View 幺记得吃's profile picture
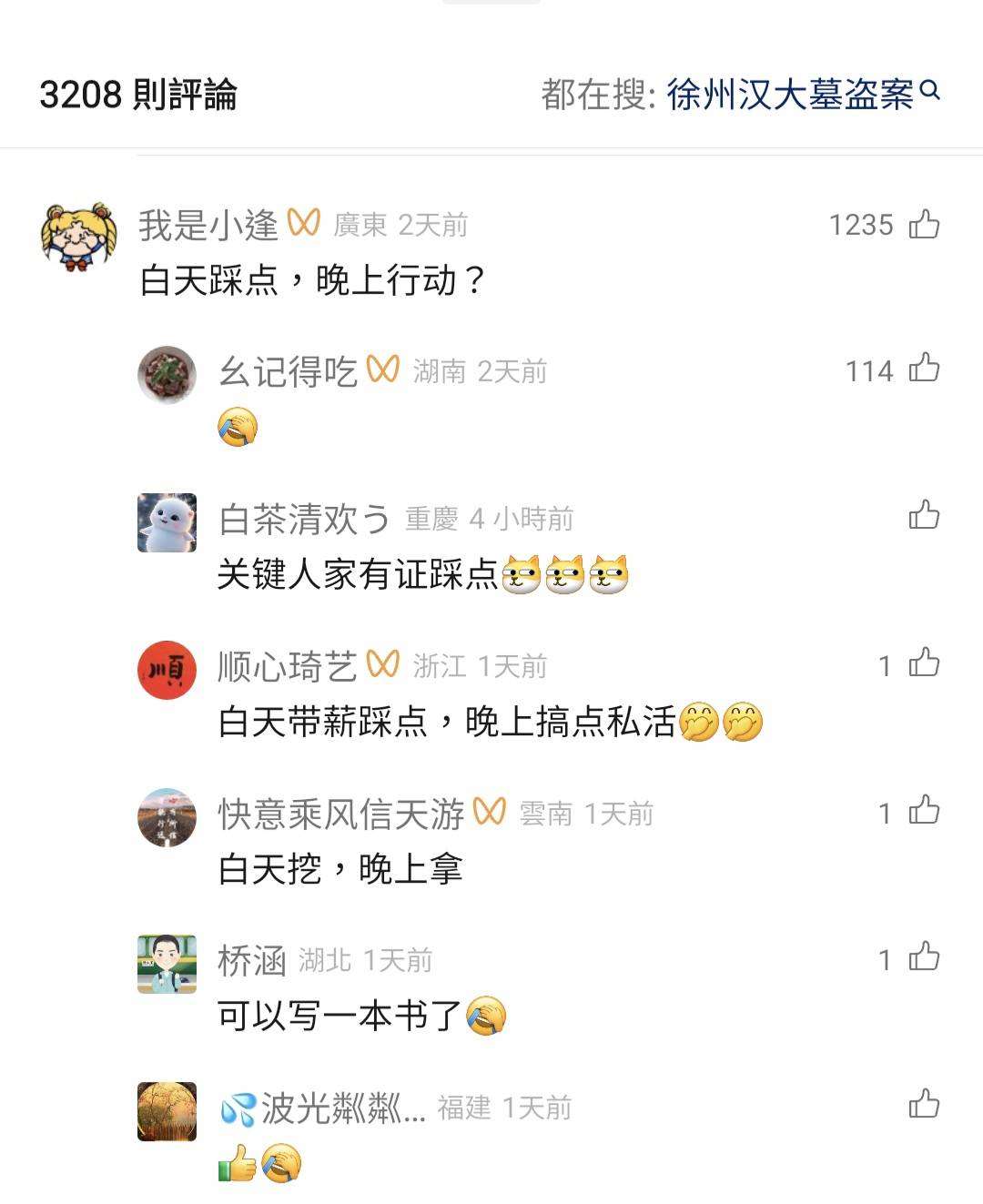 tap(167, 374)
